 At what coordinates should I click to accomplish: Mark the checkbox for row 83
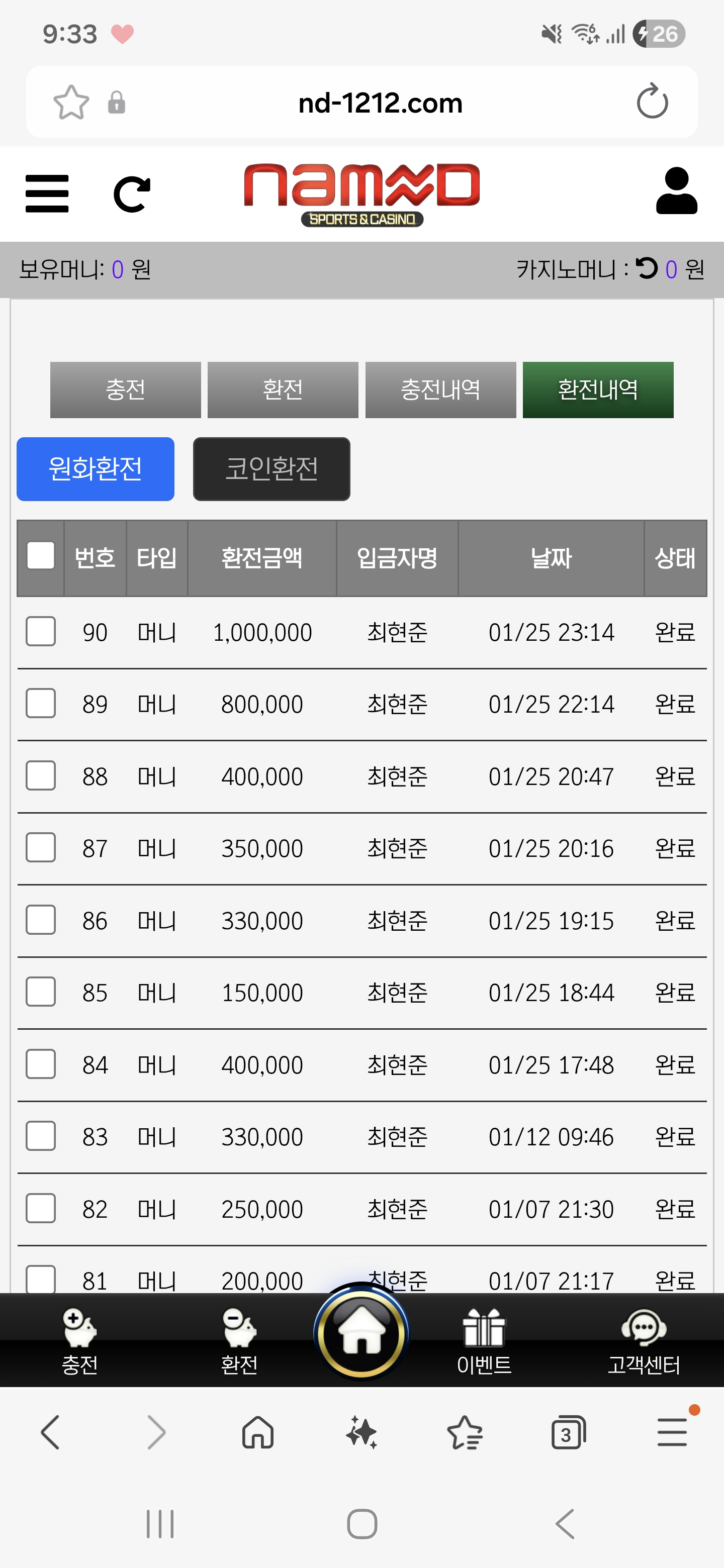[41, 1136]
